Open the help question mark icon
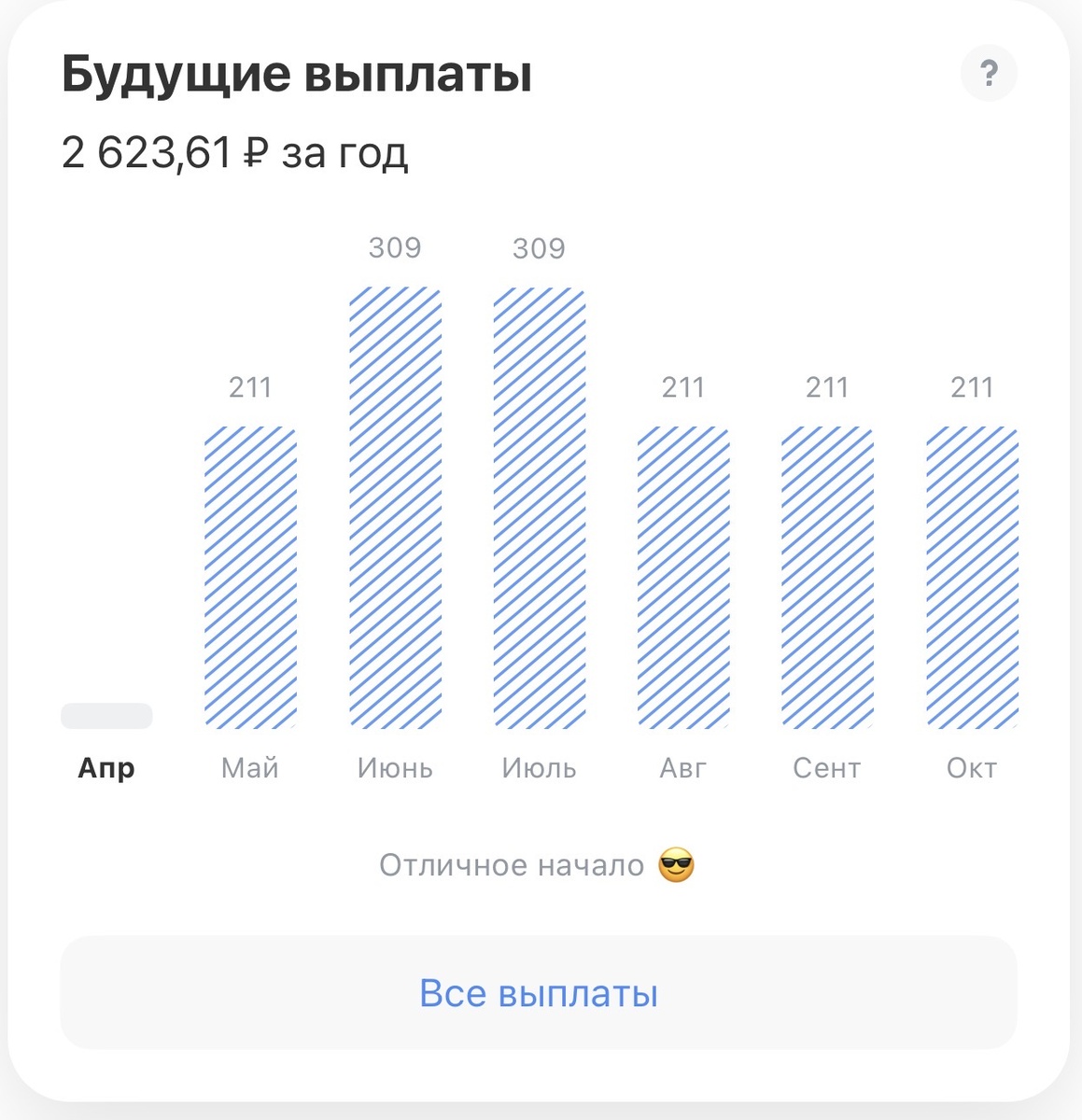 pos(990,73)
